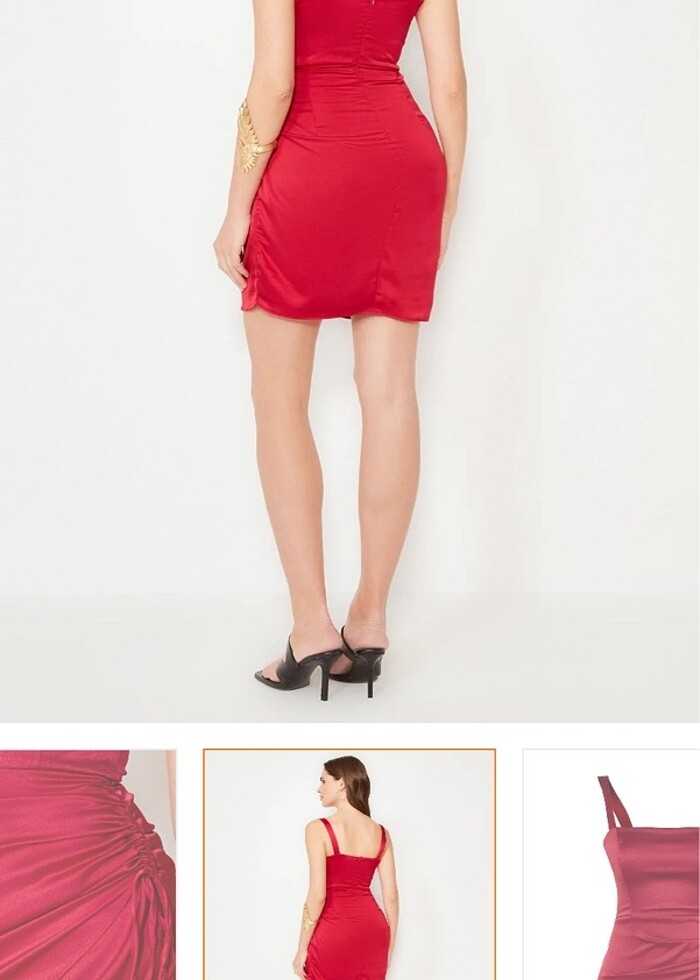Select the back-view model thumbnail
Viewport: 700px width, 980px height.
tap(349, 864)
